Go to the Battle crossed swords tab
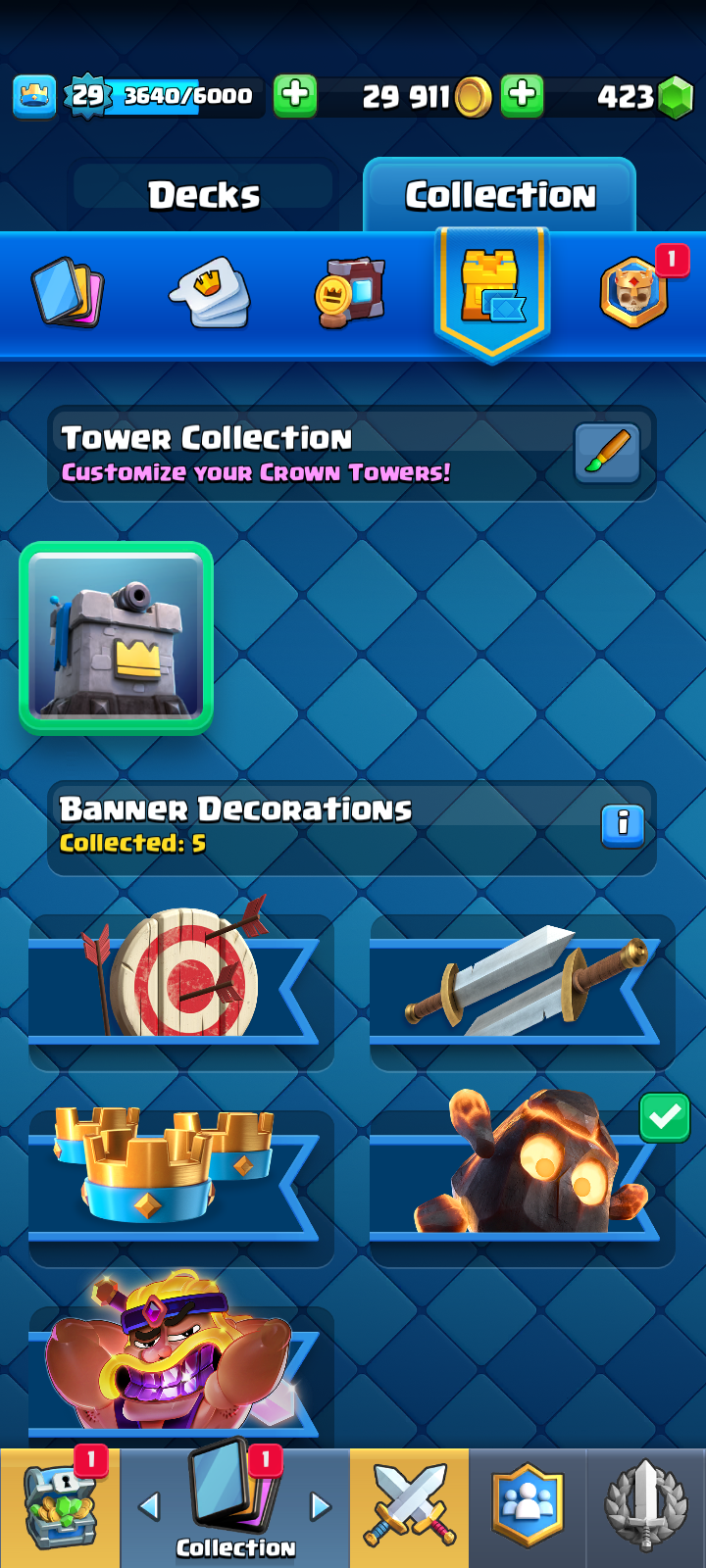Screen dimensions: 706x1568 tap(410, 1509)
